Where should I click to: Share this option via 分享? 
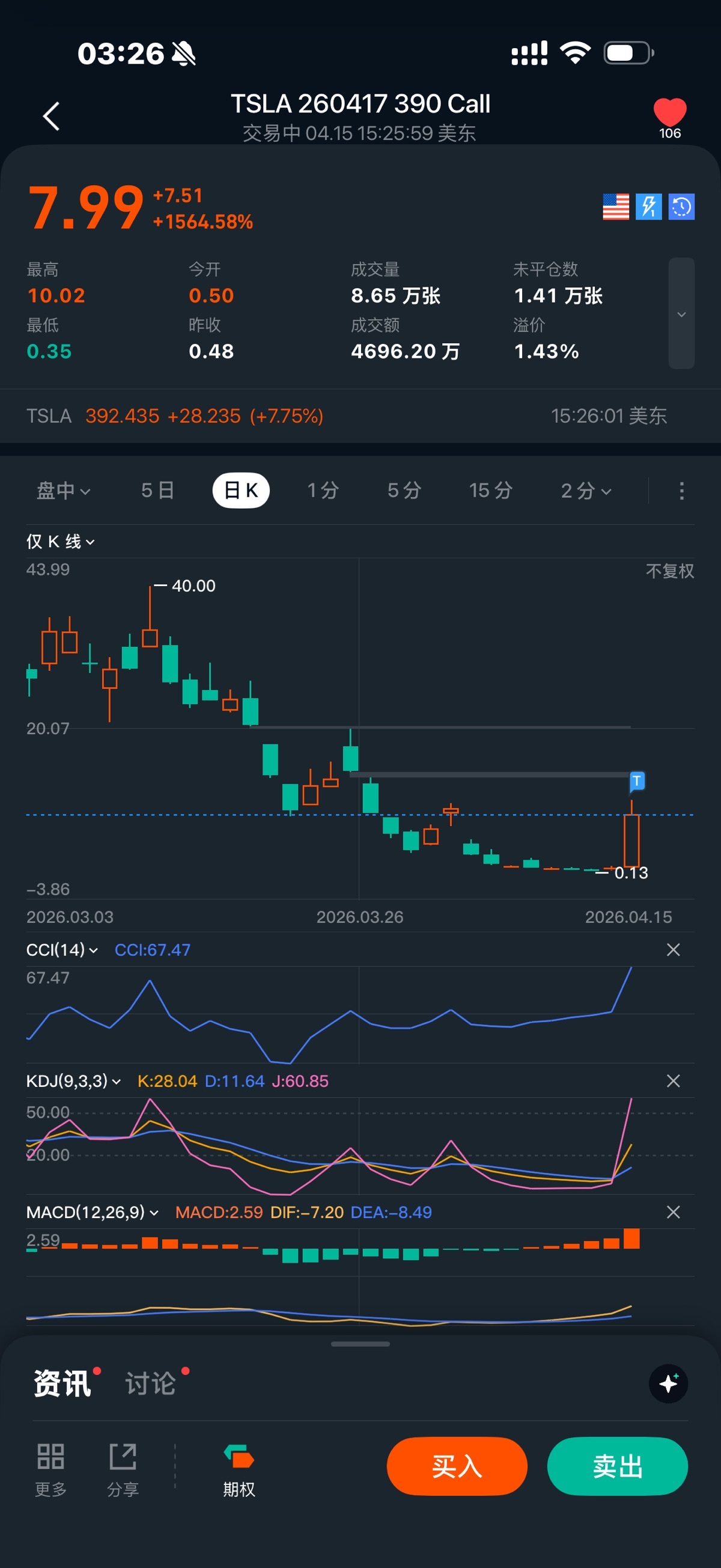(x=123, y=1469)
